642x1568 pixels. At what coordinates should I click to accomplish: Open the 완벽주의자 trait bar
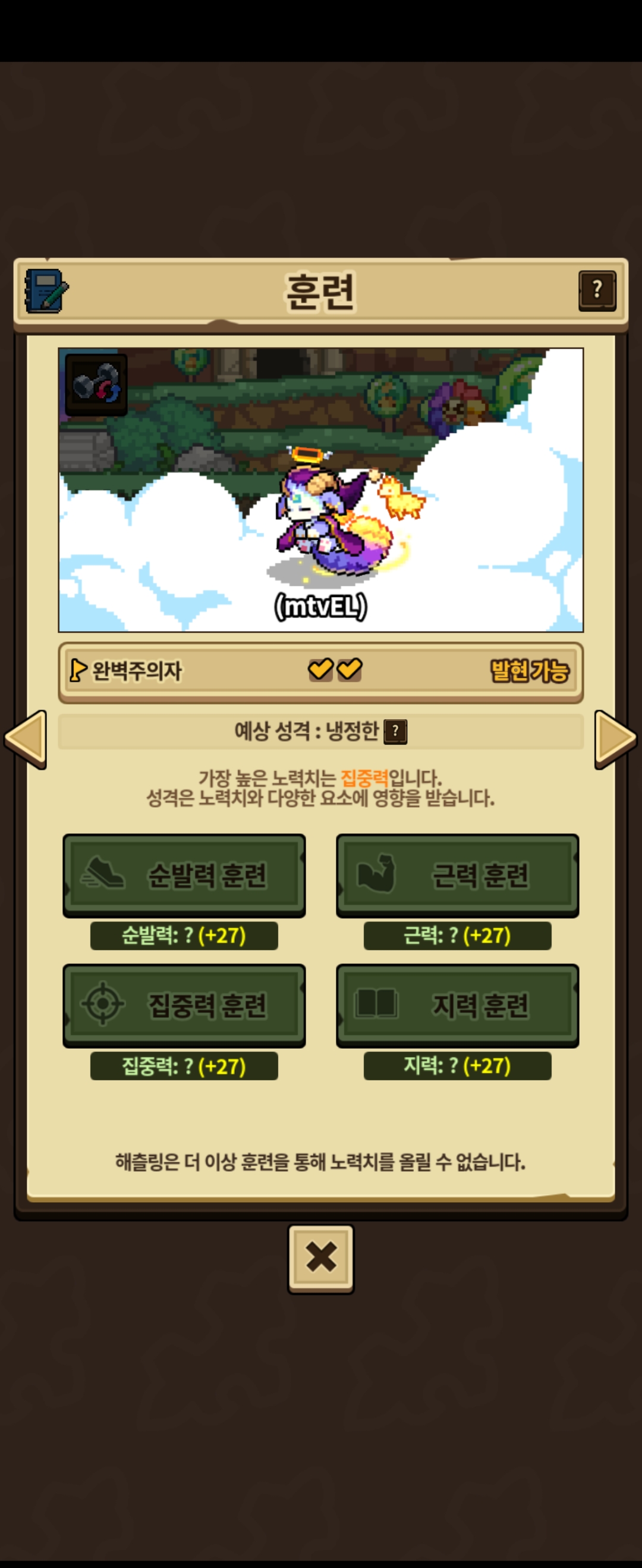click(x=320, y=671)
